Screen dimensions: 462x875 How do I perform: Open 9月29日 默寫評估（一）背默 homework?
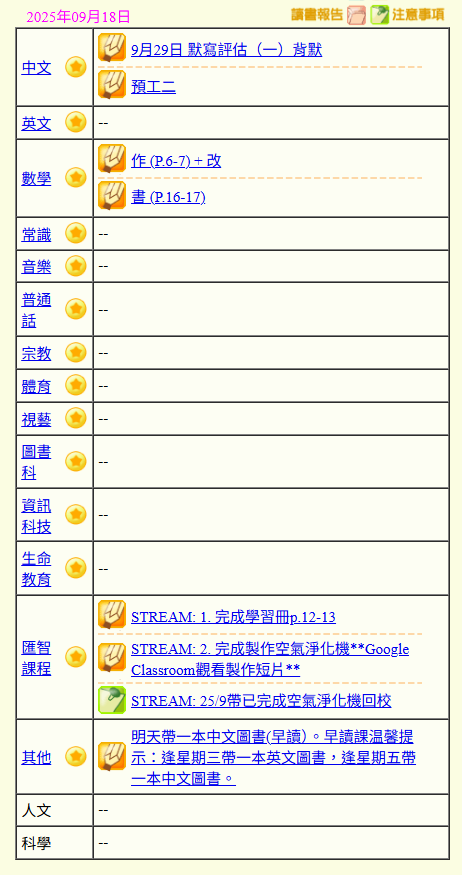(226, 51)
